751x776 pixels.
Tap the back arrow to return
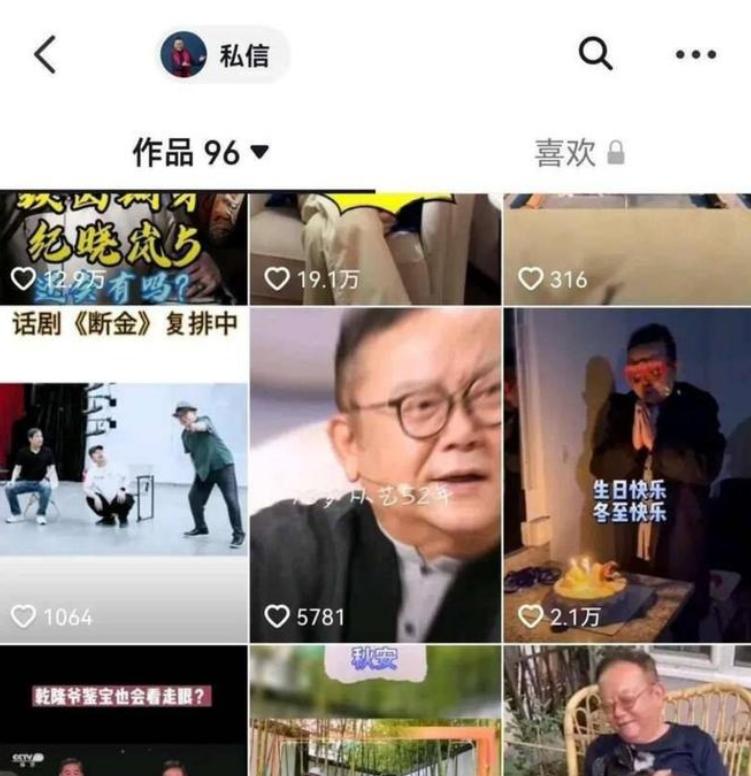point(42,55)
